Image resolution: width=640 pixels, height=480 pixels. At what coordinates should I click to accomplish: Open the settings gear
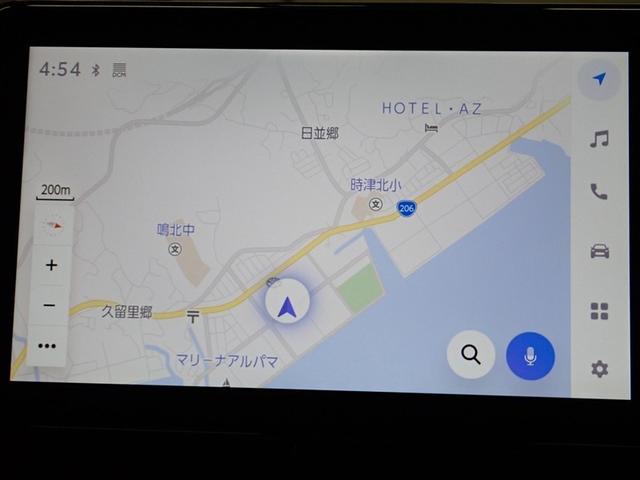coord(599,369)
